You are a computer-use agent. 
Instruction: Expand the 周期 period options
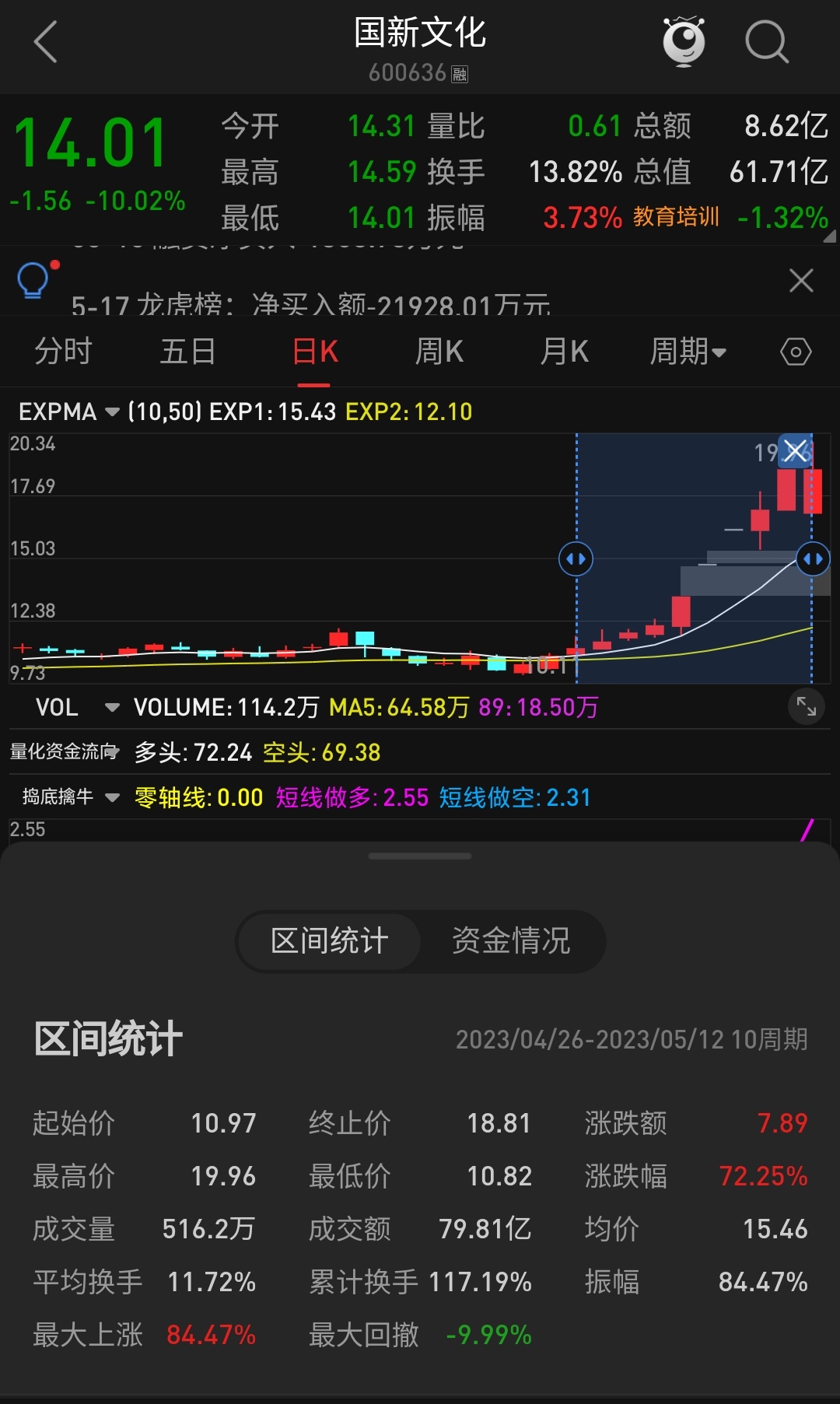(689, 352)
